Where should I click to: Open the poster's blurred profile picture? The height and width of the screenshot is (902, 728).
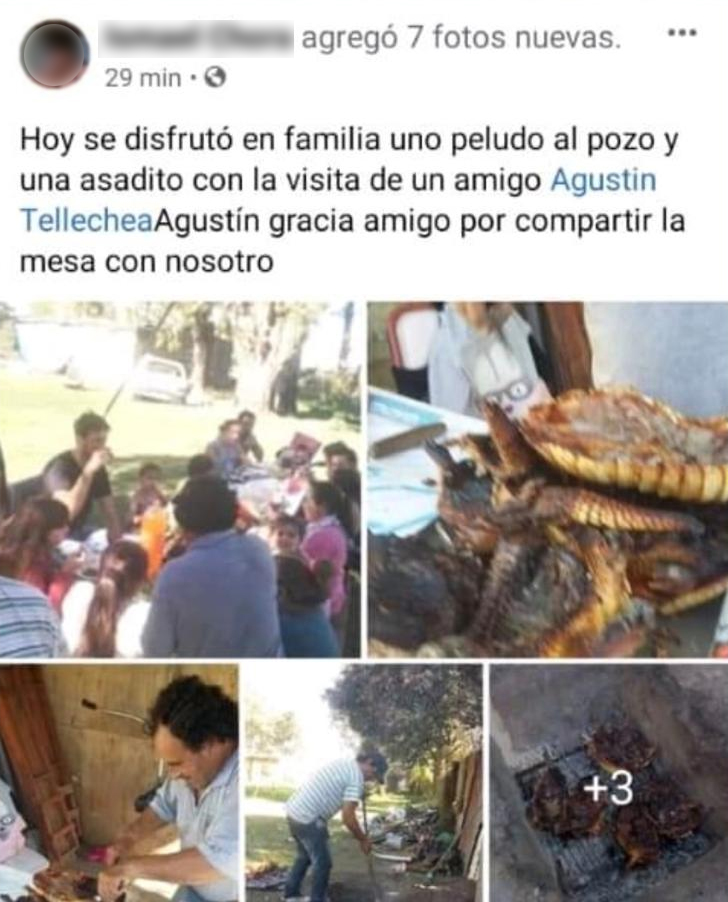pyautogui.click(x=55, y=54)
